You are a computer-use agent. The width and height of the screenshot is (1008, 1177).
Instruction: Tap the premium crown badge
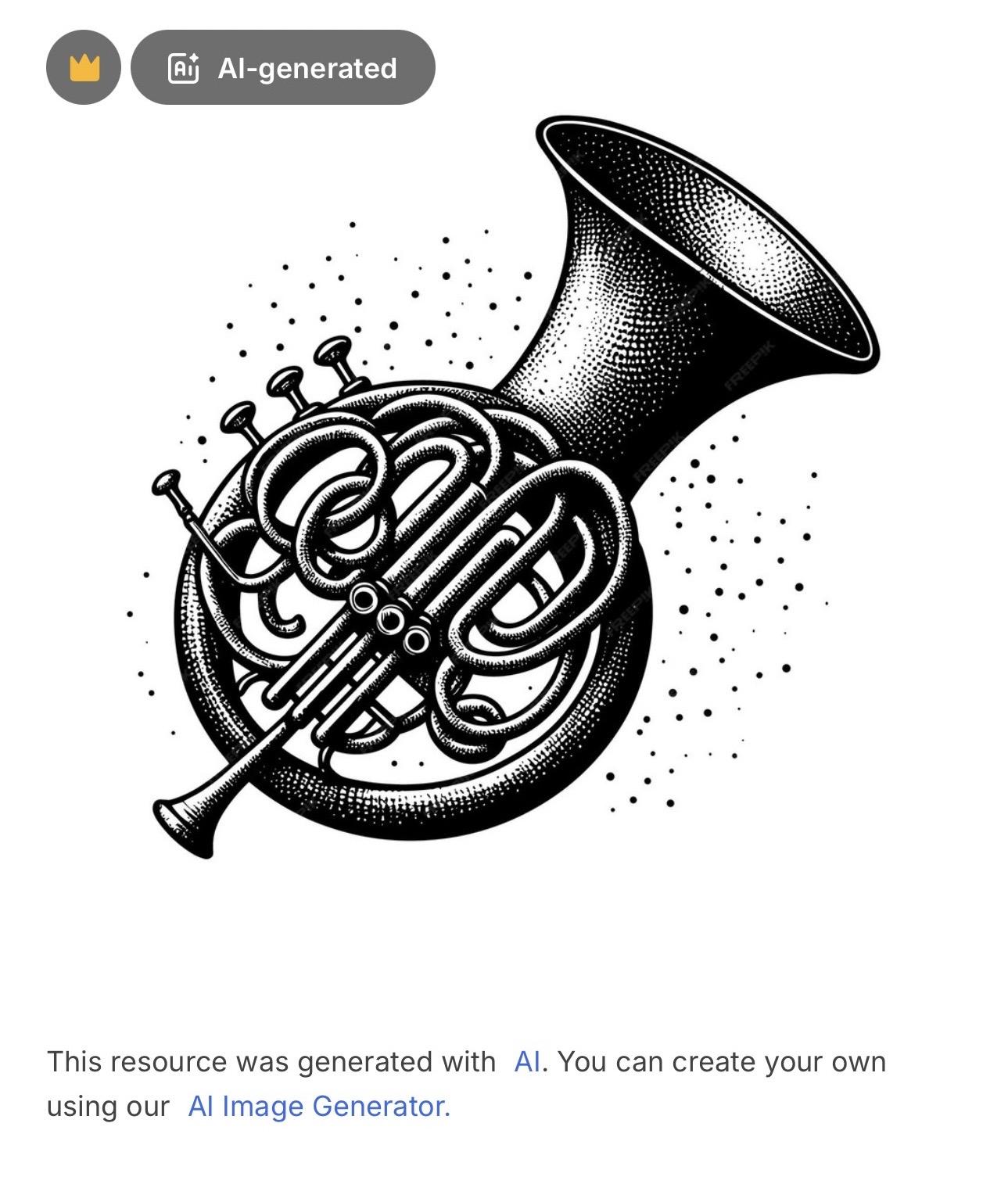[x=84, y=68]
